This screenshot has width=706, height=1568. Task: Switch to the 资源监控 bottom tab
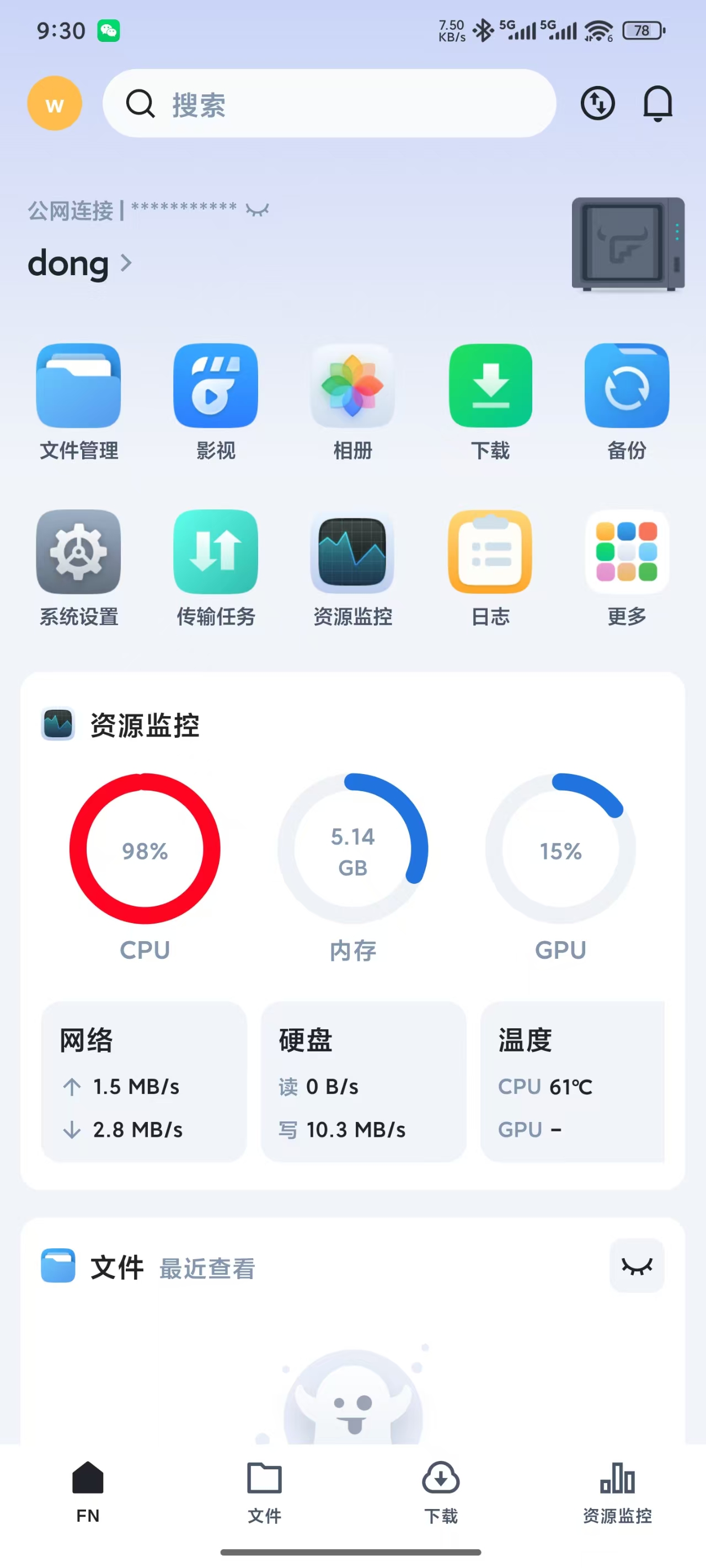(x=617, y=1491)
